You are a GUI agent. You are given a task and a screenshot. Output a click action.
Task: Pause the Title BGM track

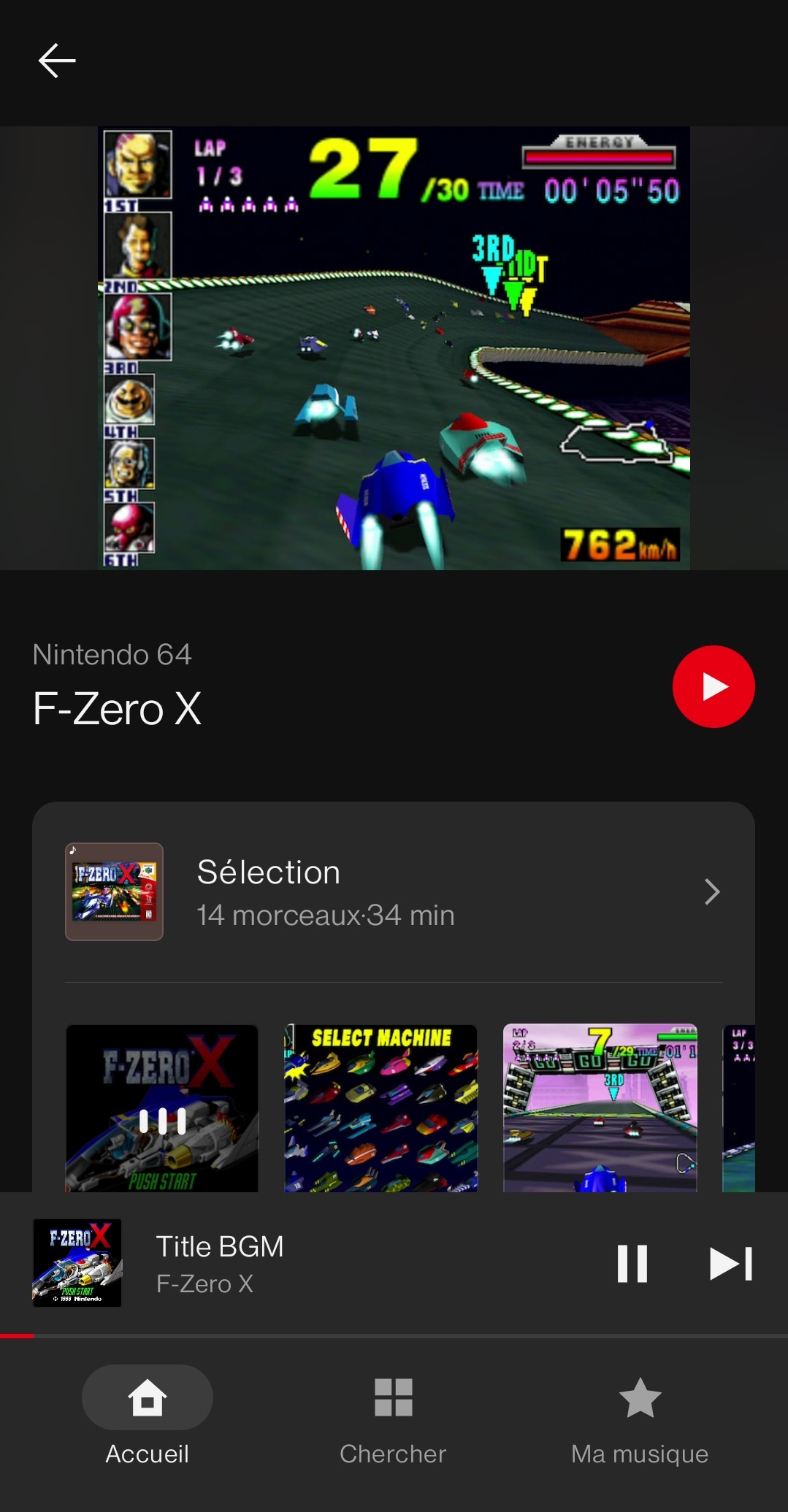(632, 1263)
